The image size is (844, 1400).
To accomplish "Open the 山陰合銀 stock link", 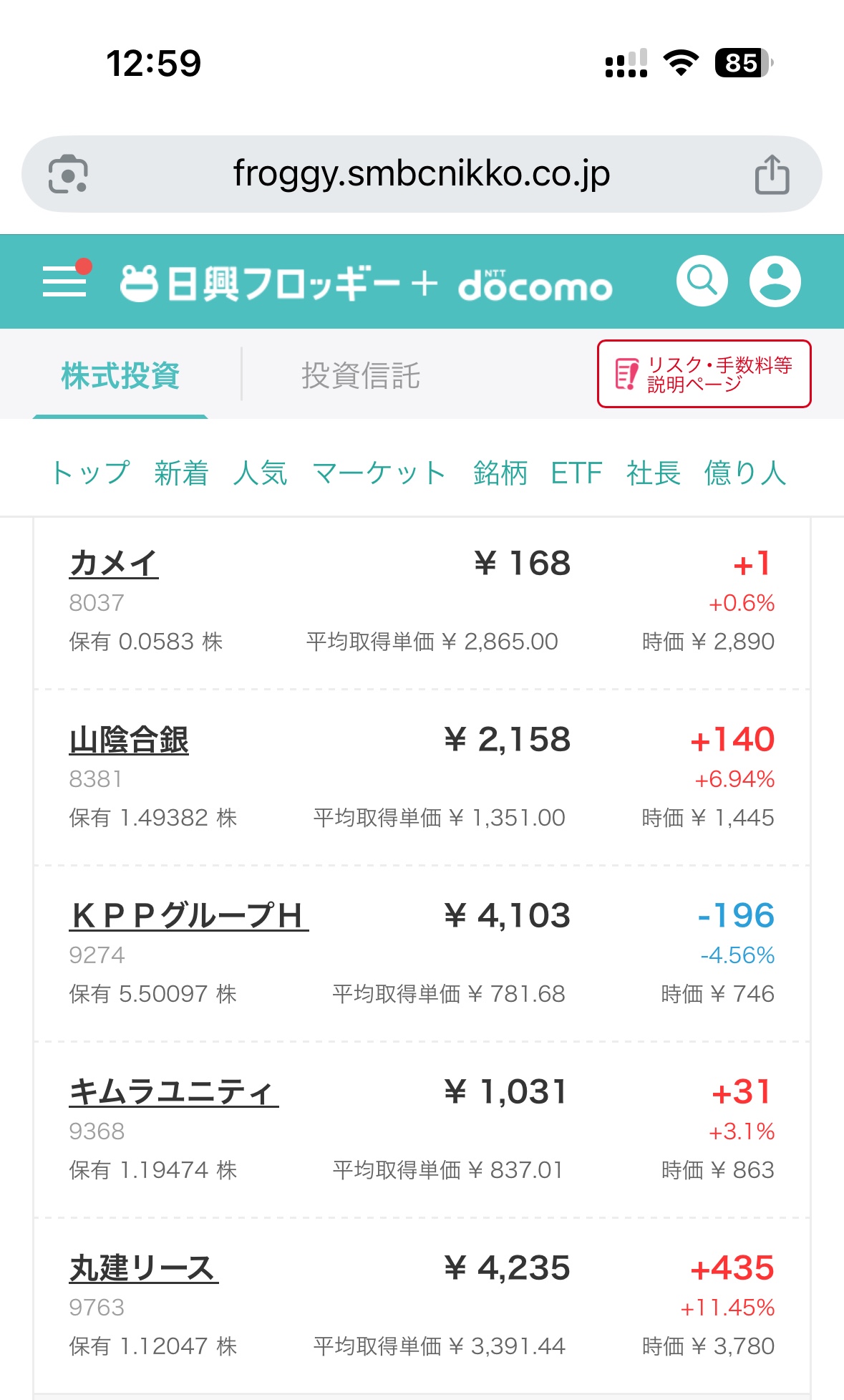I will click(129, 739).
